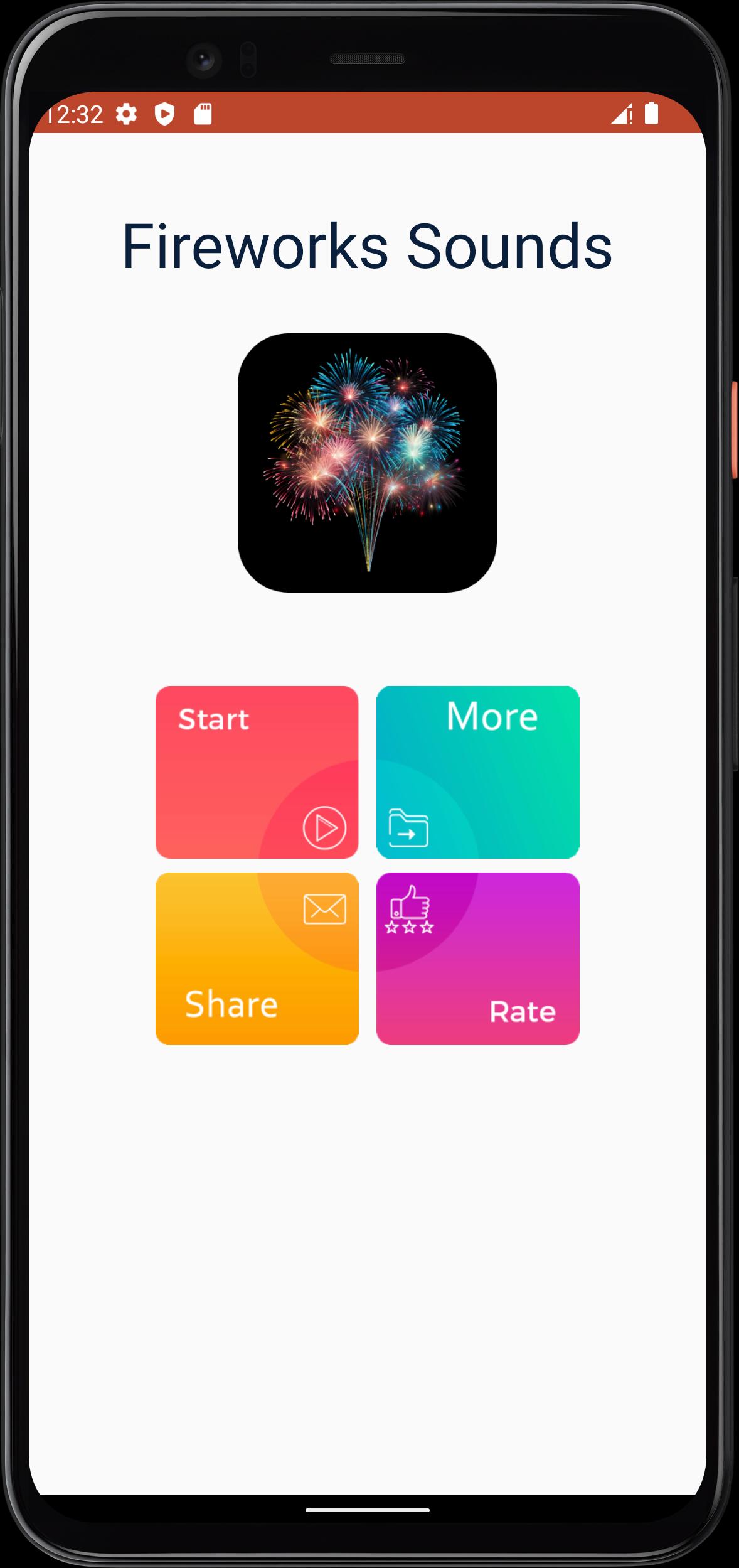Open the More apps tile
Viewport: 739px width, 1568px height.
click(x=477, y=771)
